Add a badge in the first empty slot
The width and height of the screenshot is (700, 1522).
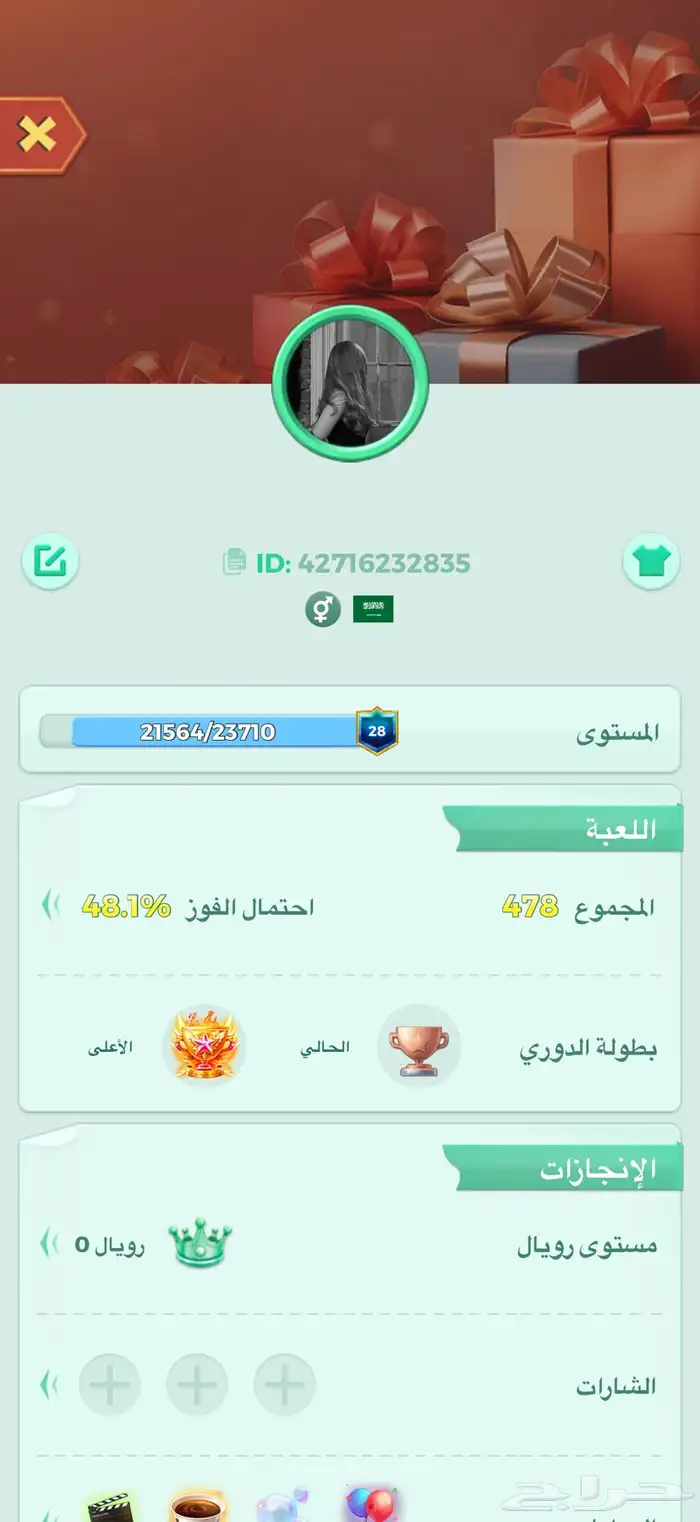(x=285, y=1386)
